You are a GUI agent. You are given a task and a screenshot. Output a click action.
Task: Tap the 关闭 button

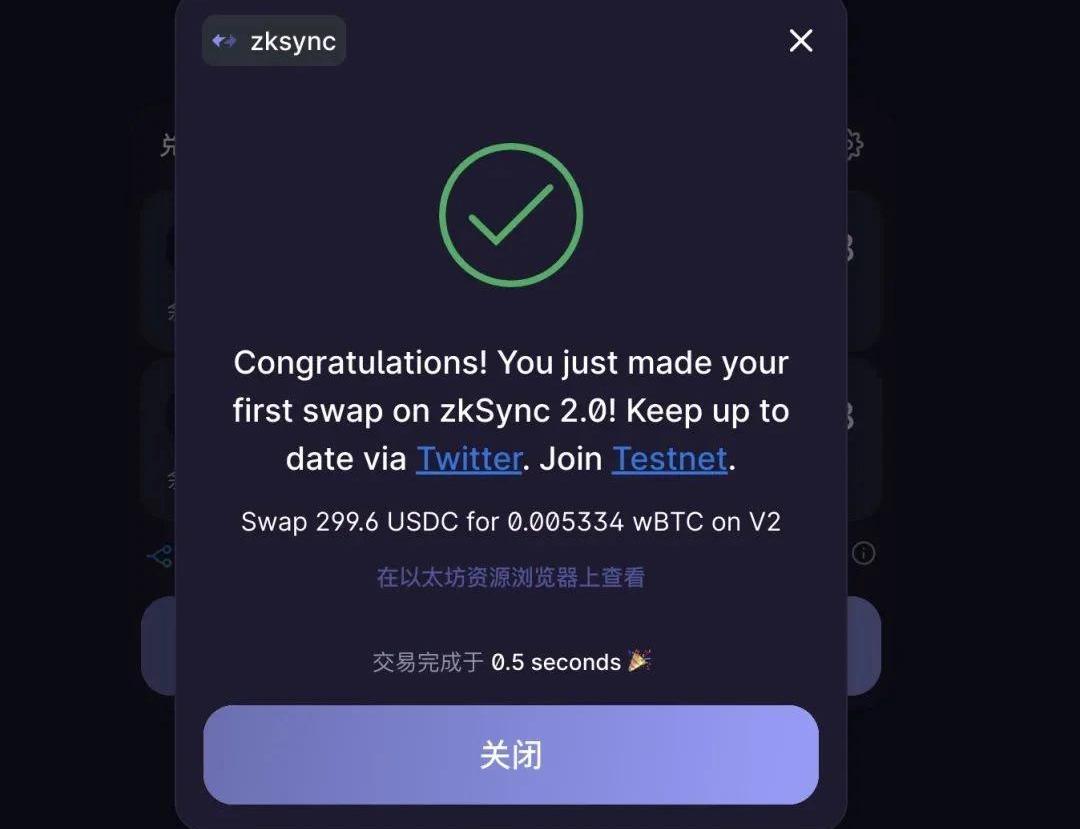click(x=510, y=754)
